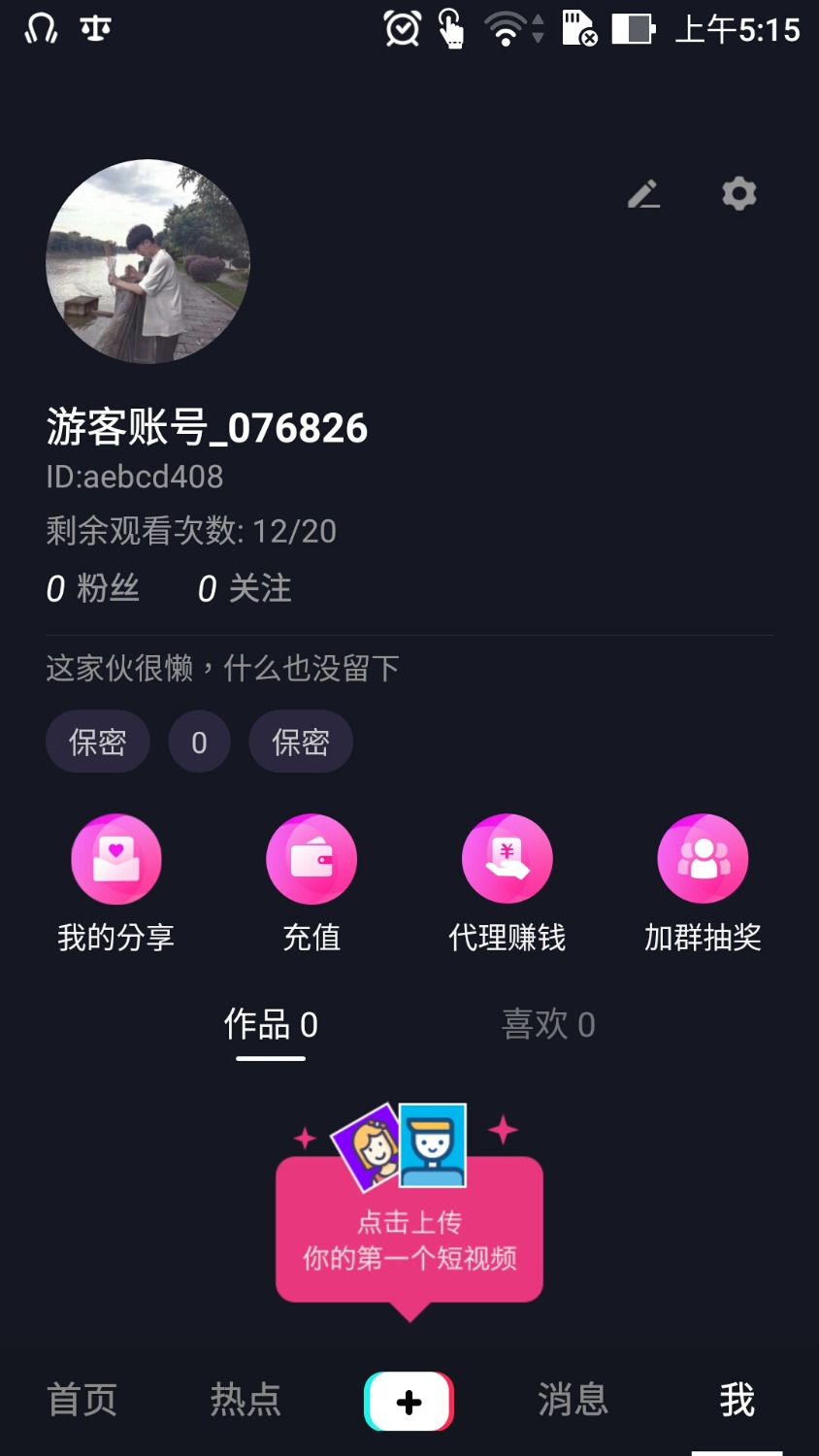View the 关注 following list

pyautogui.click(x=245, y=588)
